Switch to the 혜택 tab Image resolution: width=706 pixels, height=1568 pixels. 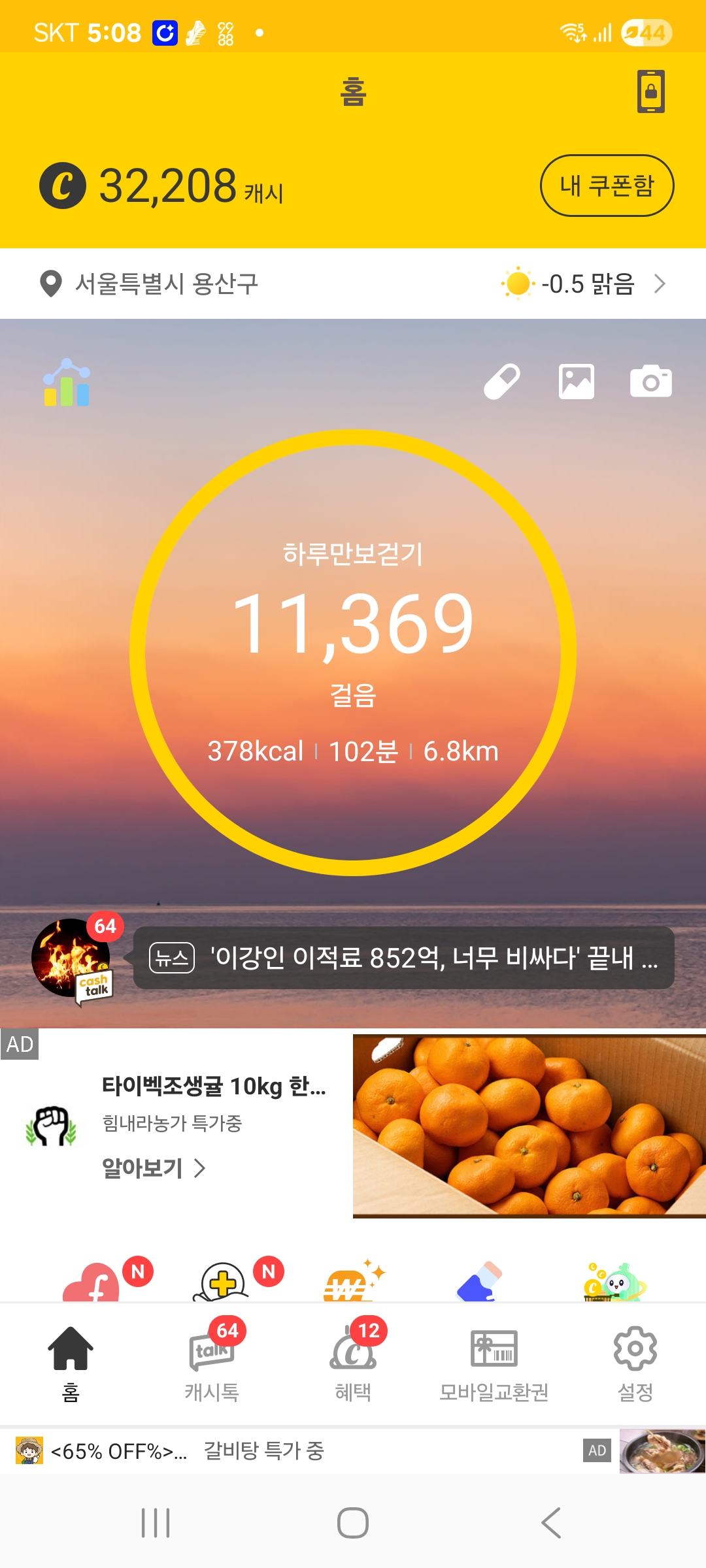point(353,1364)
